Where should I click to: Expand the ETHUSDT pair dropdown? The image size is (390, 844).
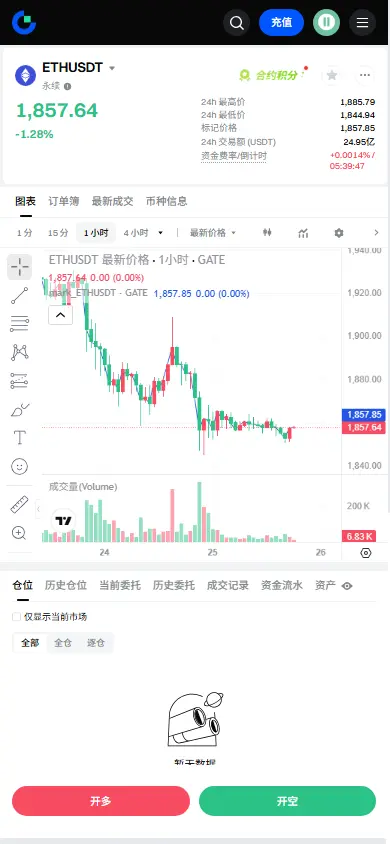(x=112, y=68)
